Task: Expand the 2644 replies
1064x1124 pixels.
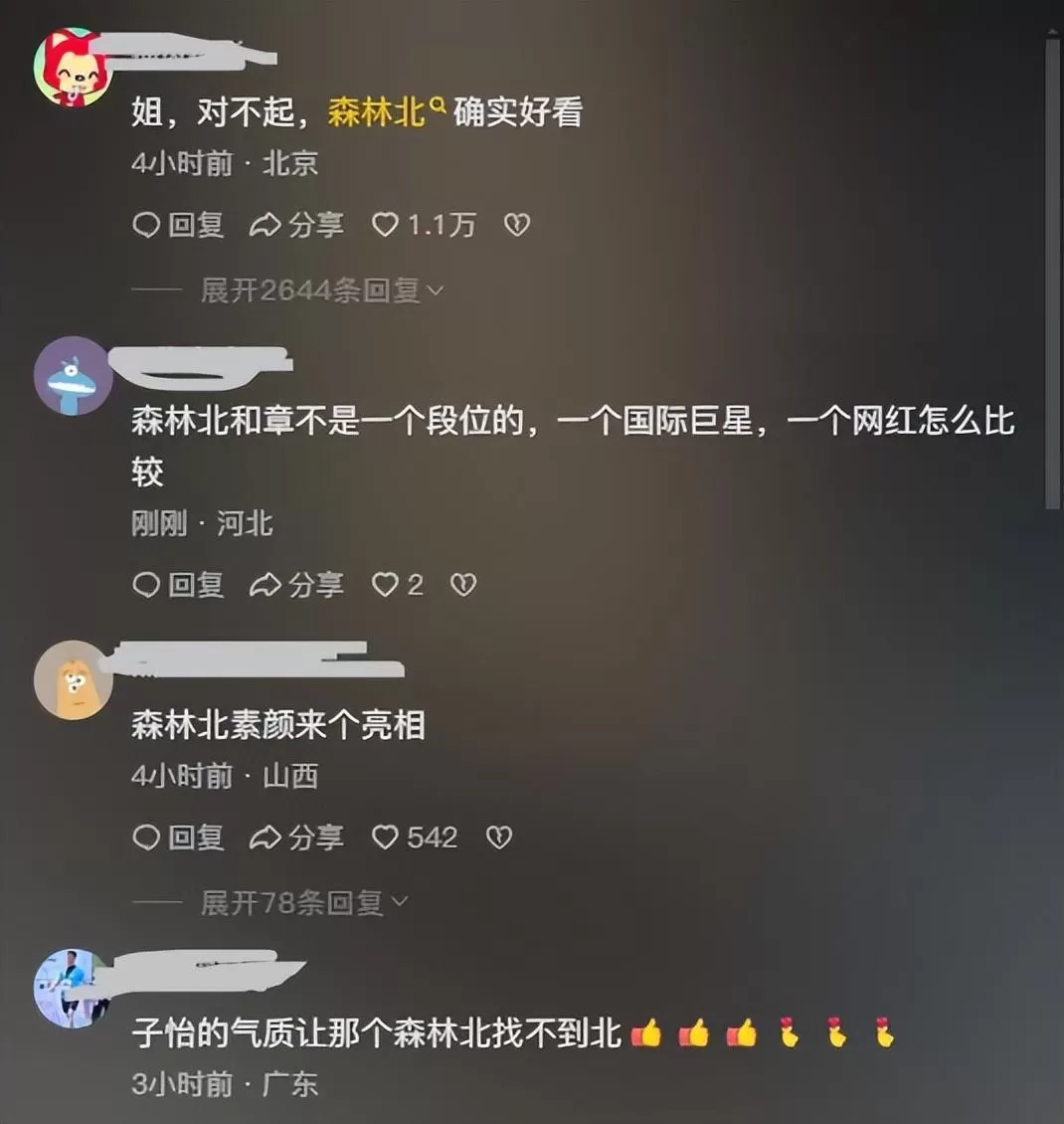Action: tap(321, 290)
